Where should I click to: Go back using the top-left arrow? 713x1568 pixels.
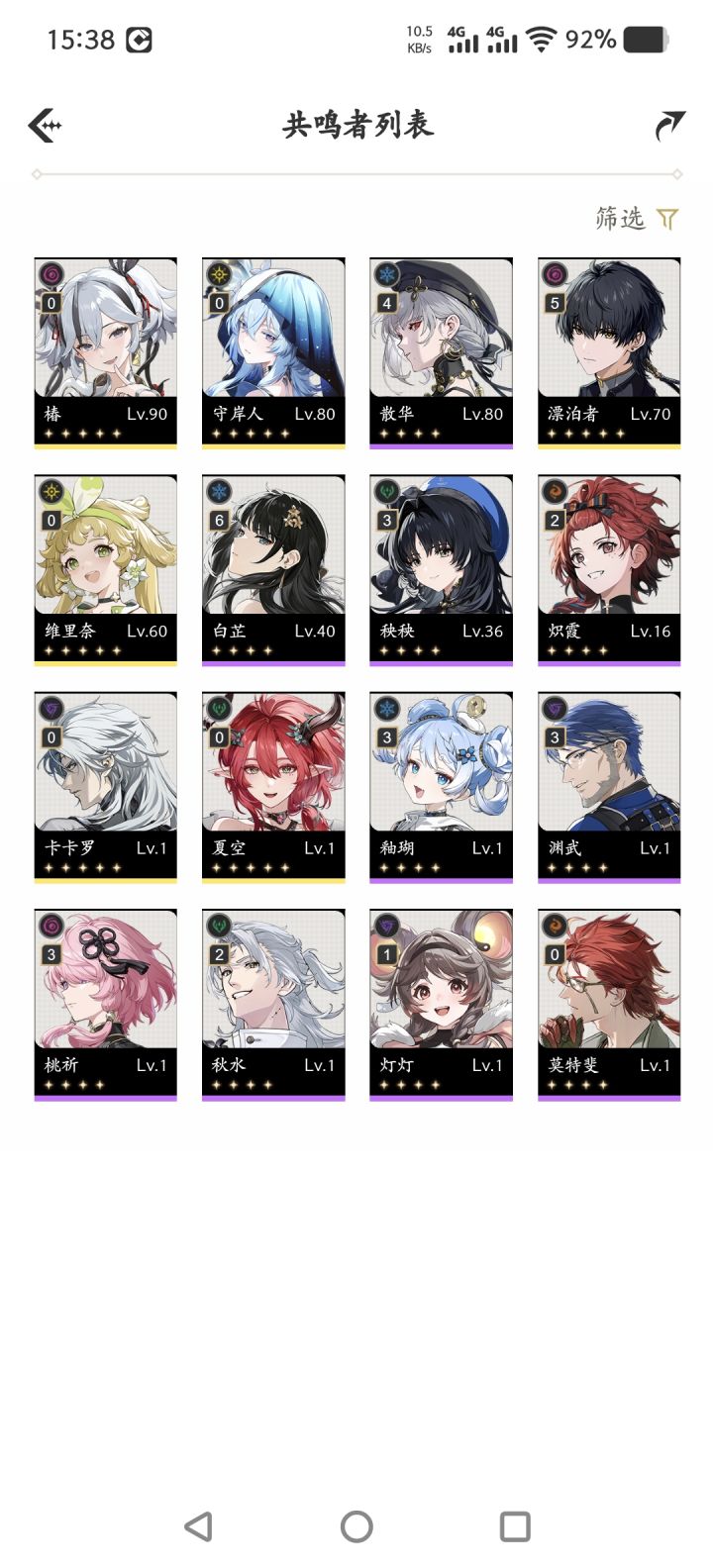[x=46, y=126]
